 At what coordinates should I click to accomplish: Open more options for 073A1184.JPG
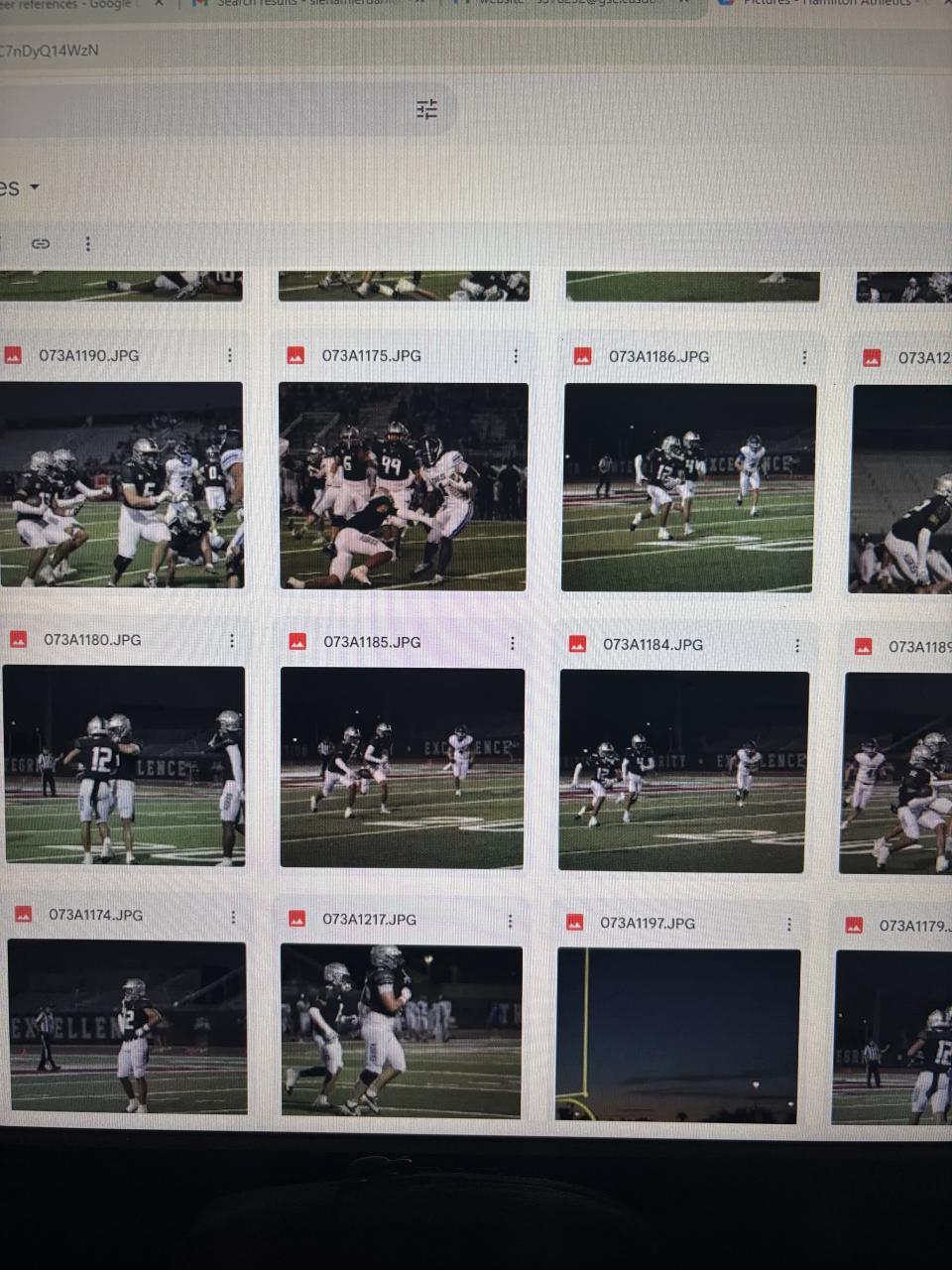[797, 645]
